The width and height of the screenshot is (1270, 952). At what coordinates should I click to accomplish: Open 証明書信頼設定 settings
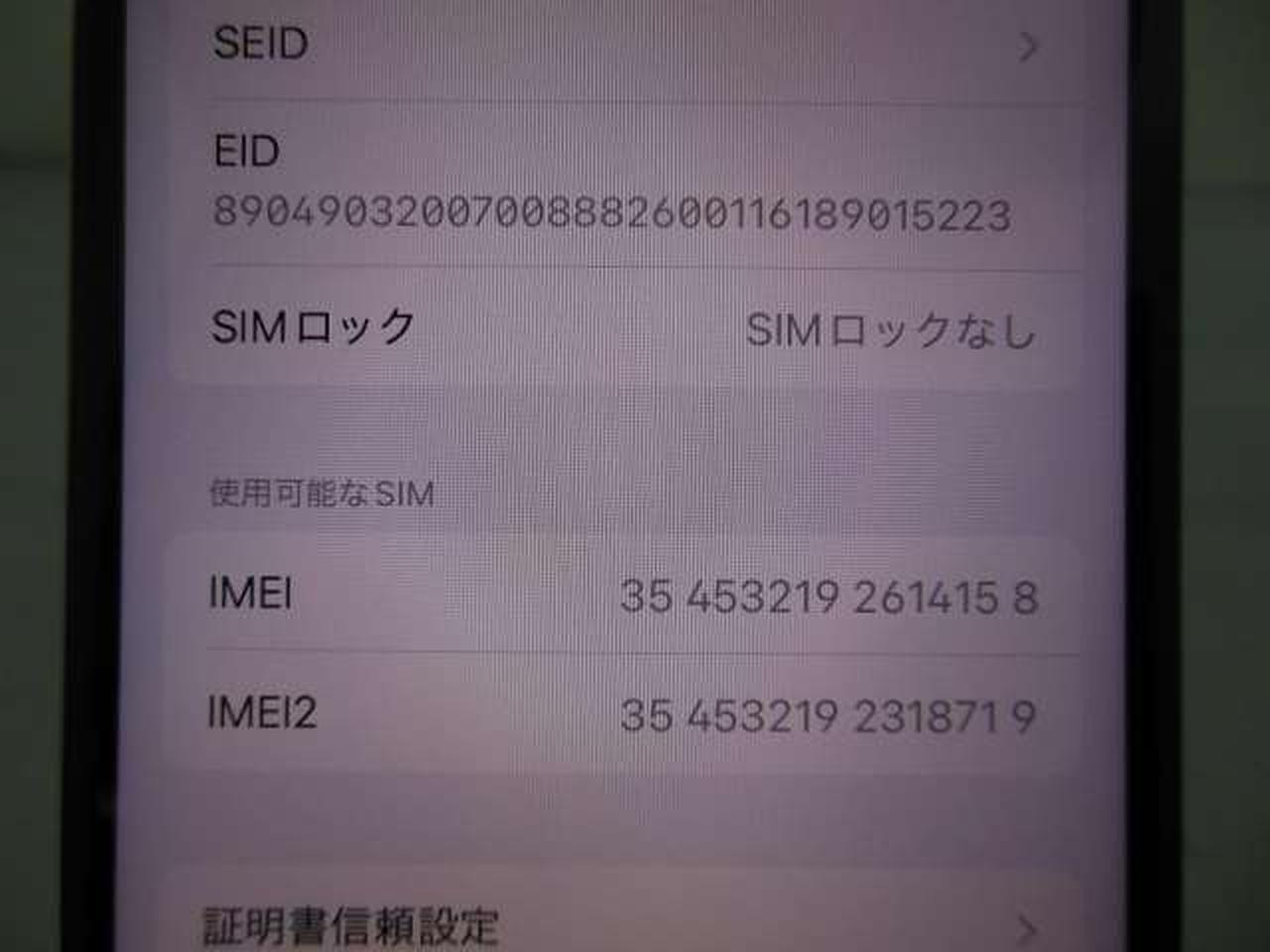pos(623,924)
